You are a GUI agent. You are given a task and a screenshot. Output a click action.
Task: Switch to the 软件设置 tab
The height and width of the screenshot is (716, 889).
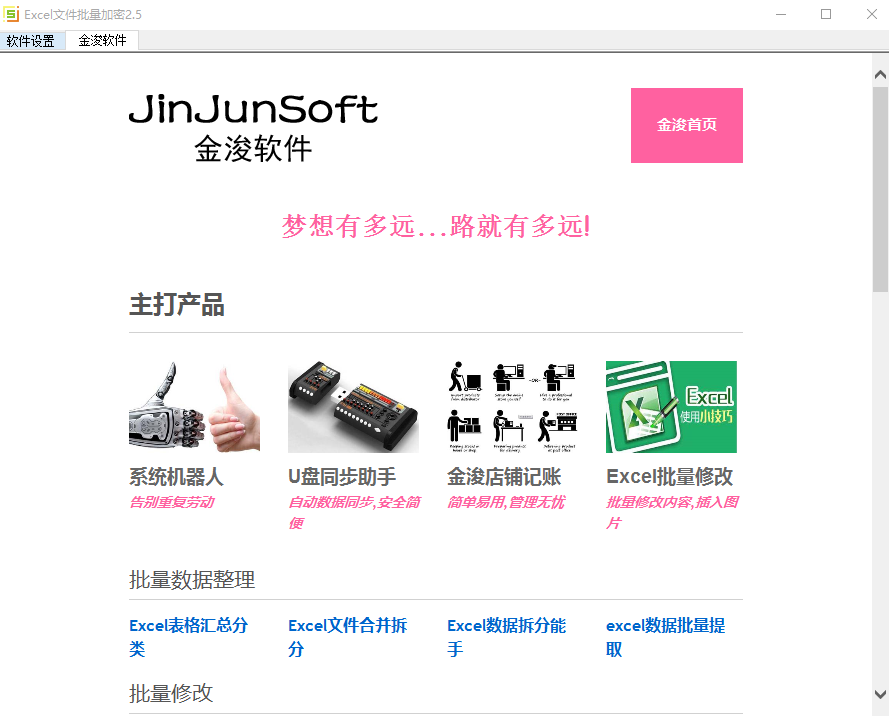30,41
